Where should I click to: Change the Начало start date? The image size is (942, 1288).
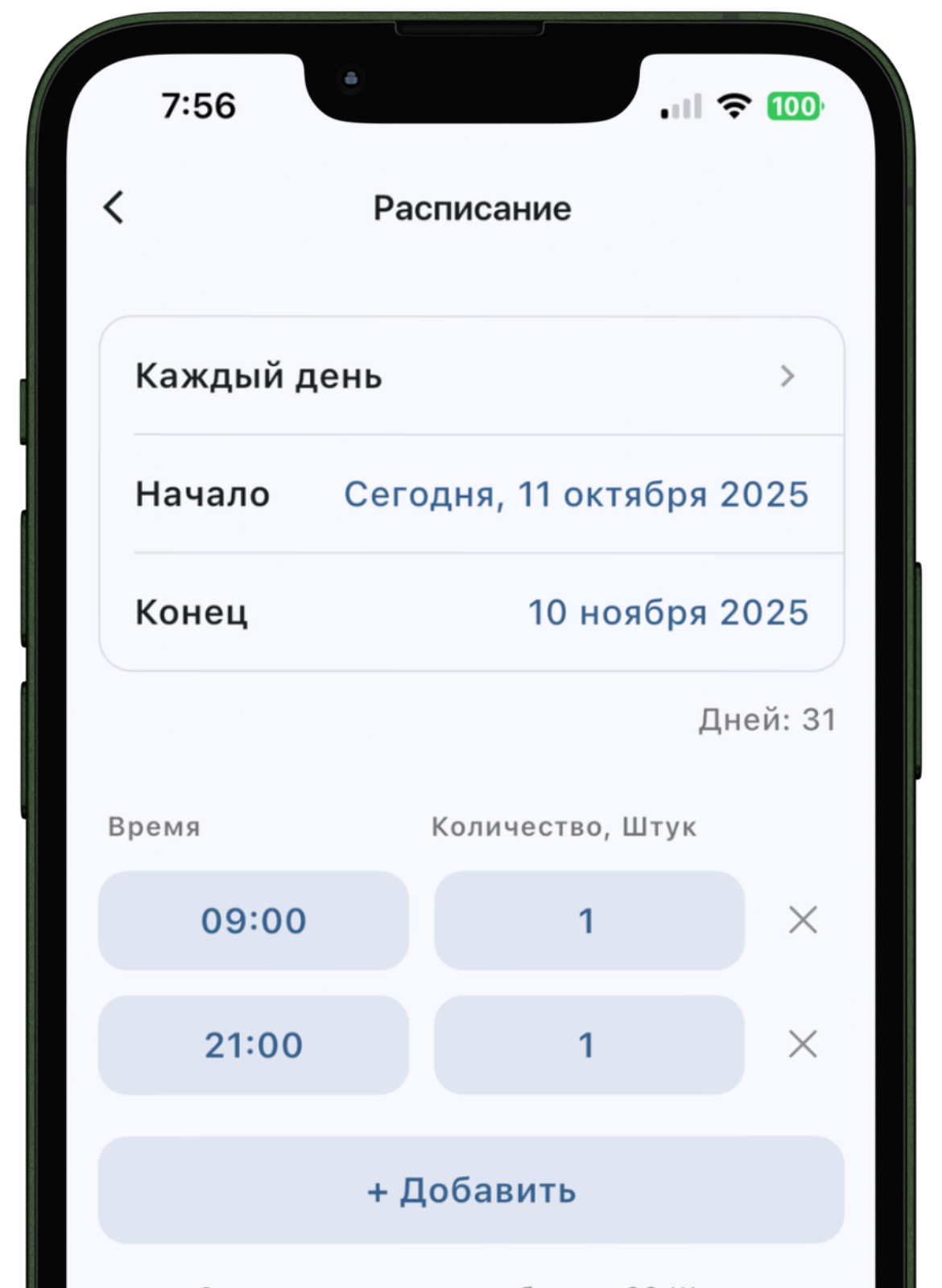pyautogui.click(x=576, y=494)
